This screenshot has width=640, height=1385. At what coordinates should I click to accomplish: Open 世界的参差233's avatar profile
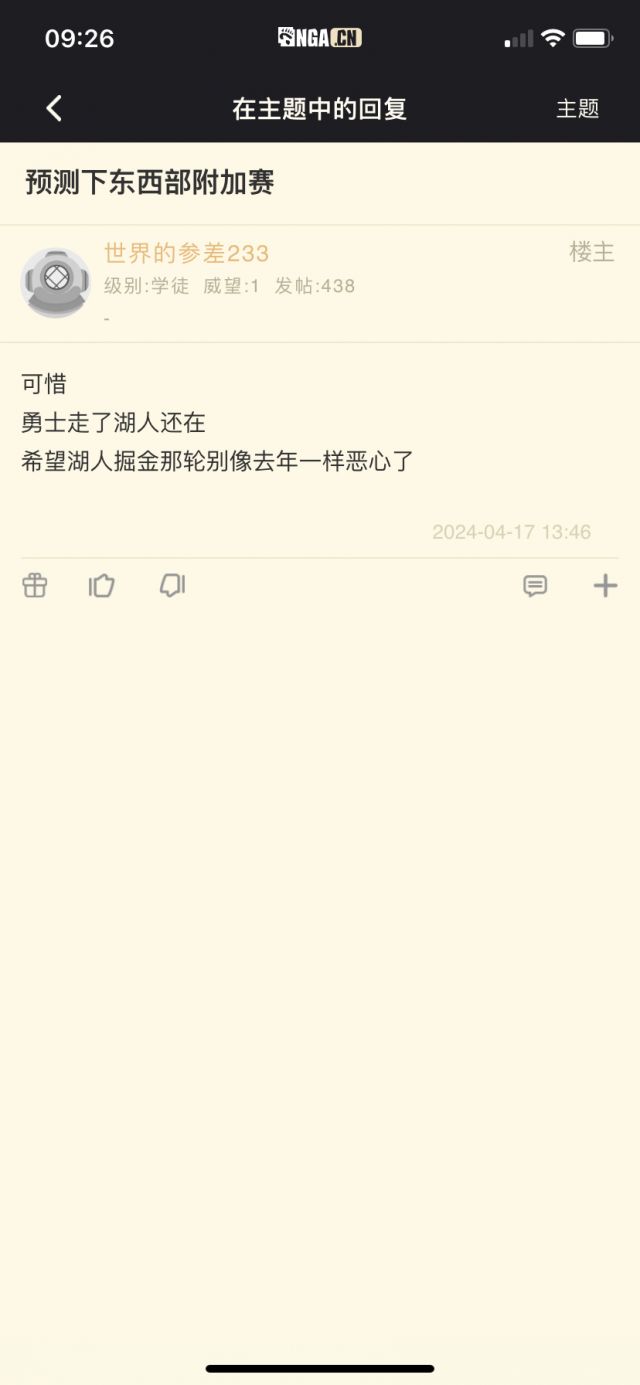[x=56, y=283]
